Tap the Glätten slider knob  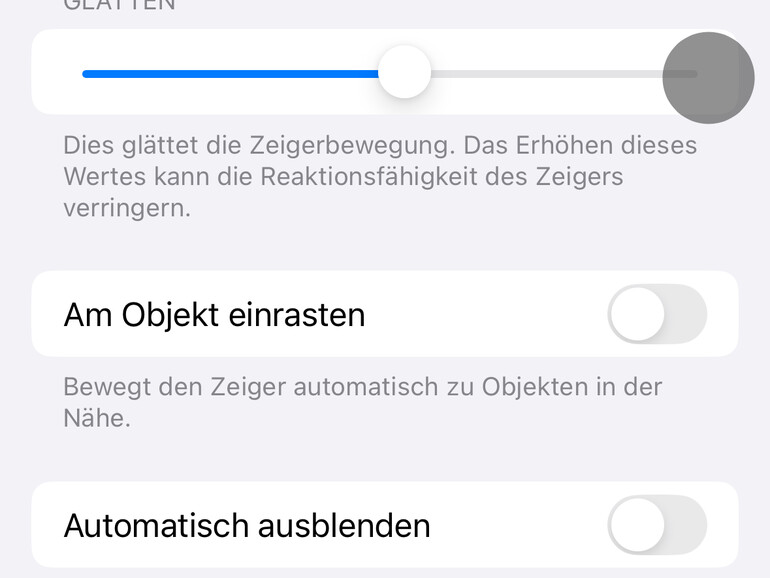pyautogui.click(x=404, y=72)
